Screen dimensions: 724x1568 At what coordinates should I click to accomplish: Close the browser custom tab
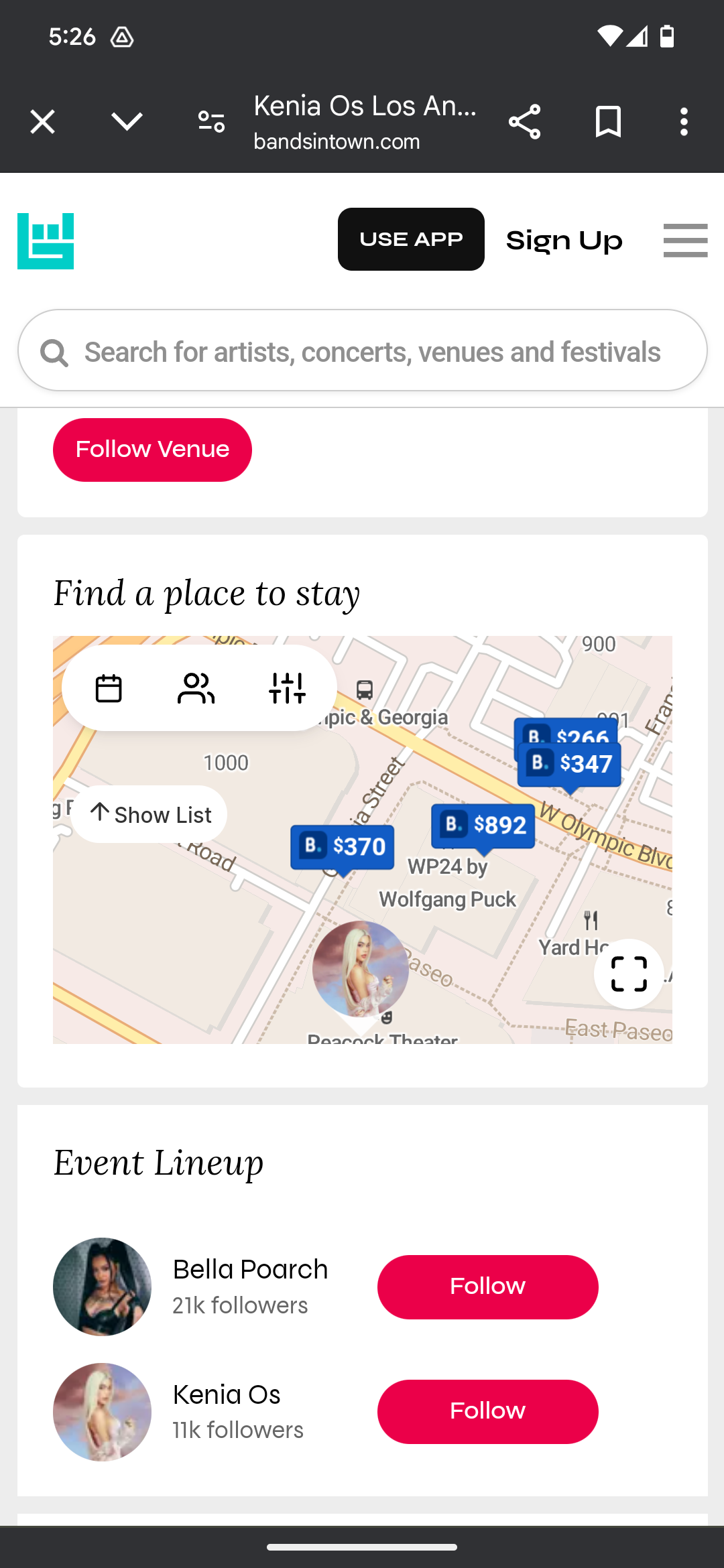point(42,122)
